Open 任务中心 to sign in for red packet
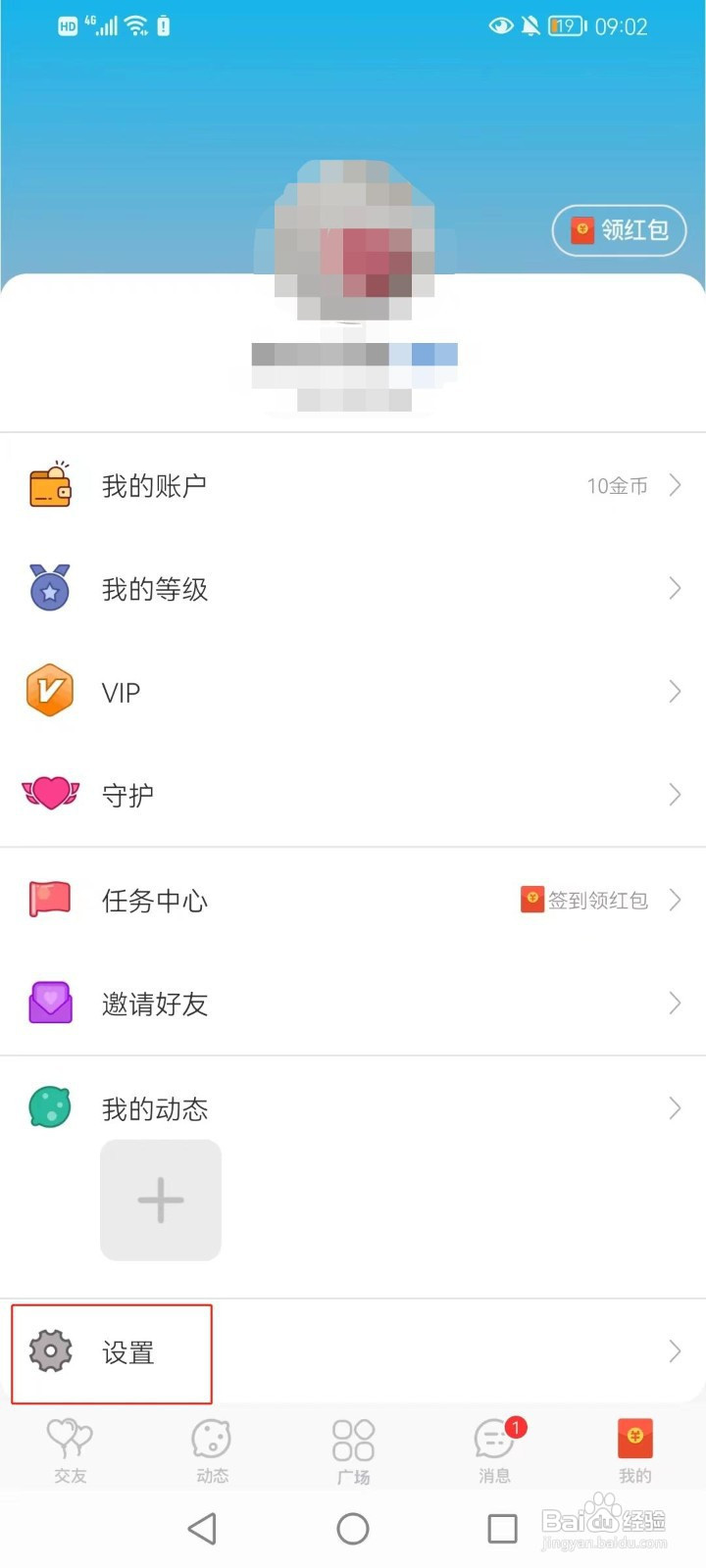The height and width of the screenshot is (1568, 706). coord(353,900)
